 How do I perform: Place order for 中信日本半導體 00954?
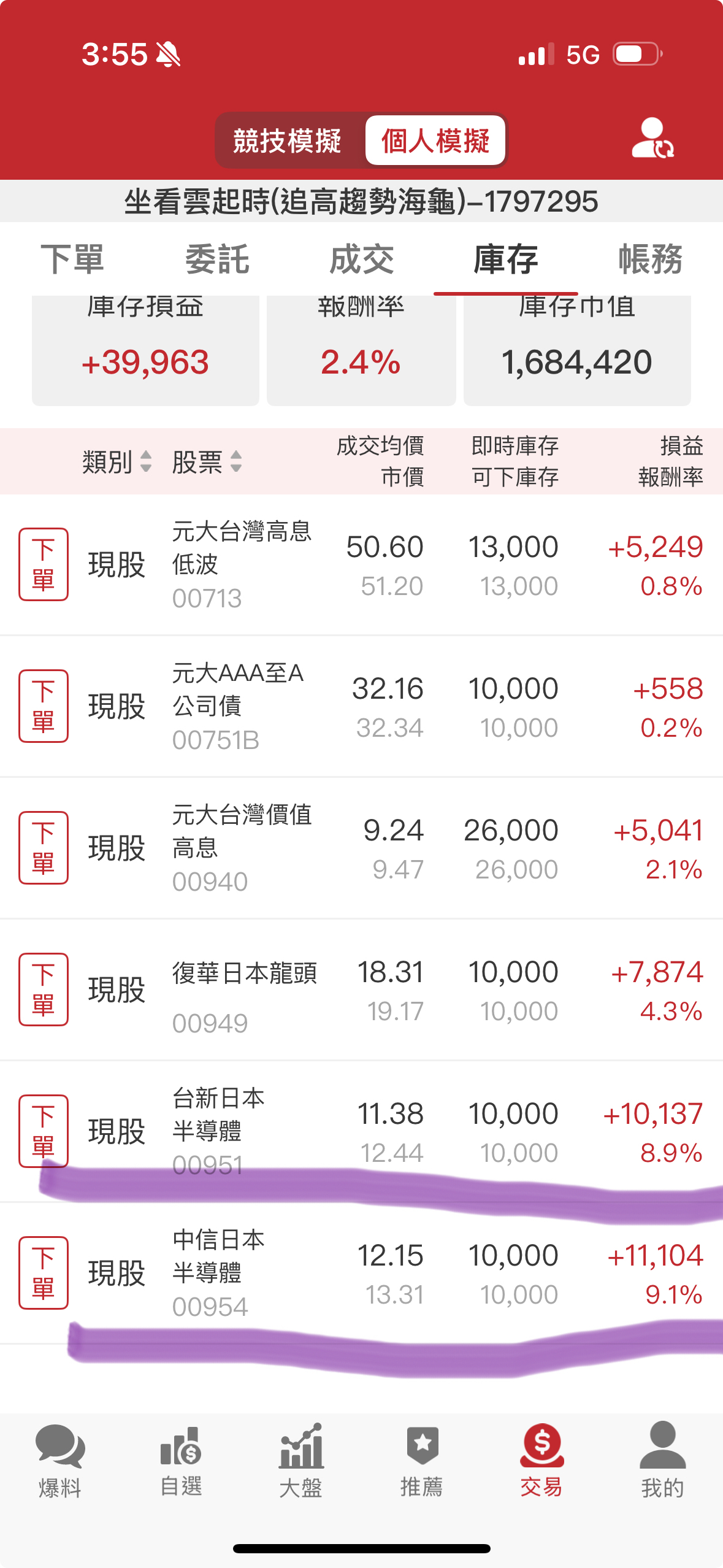pyautogui.click(x=43, y=1272)
